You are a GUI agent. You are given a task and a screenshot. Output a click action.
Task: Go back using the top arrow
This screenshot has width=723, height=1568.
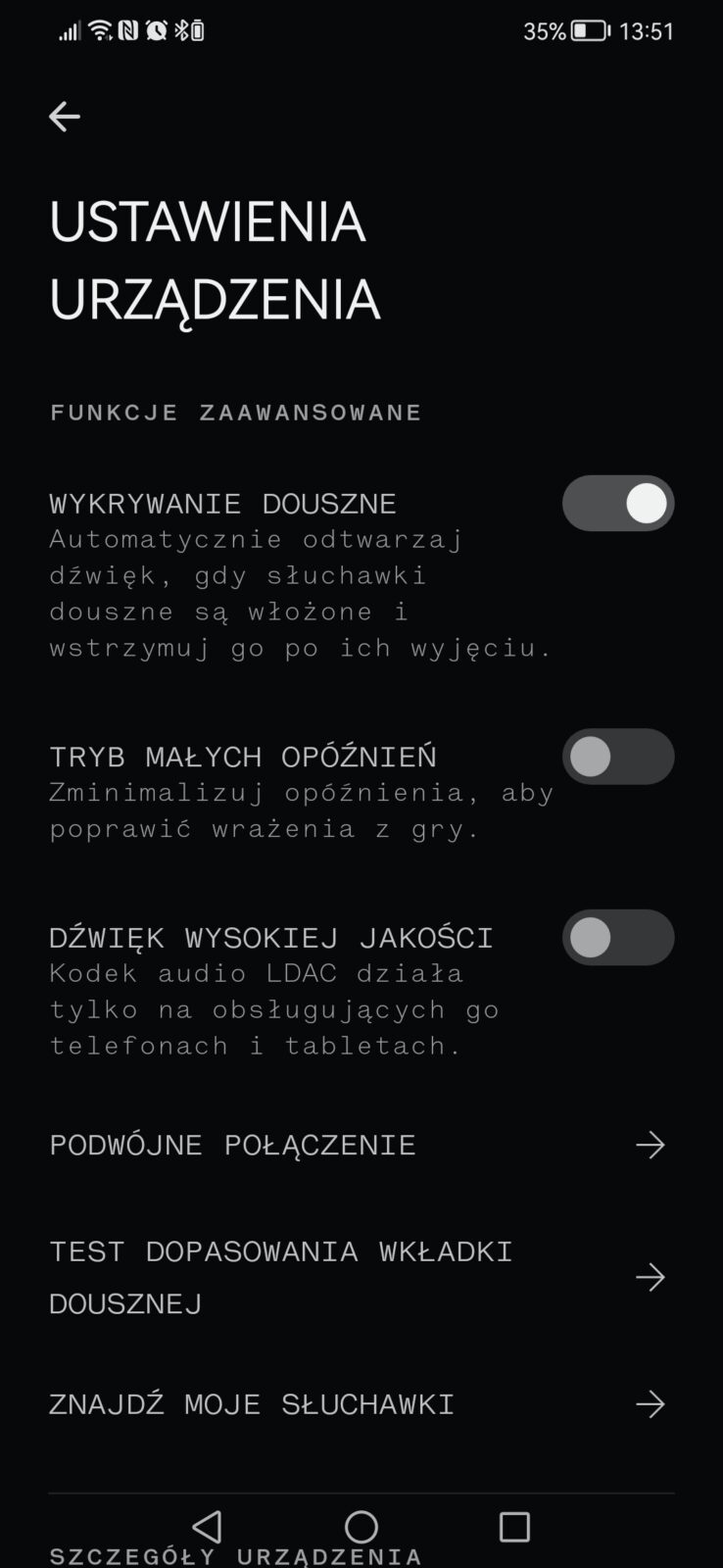tap(65, 117)
